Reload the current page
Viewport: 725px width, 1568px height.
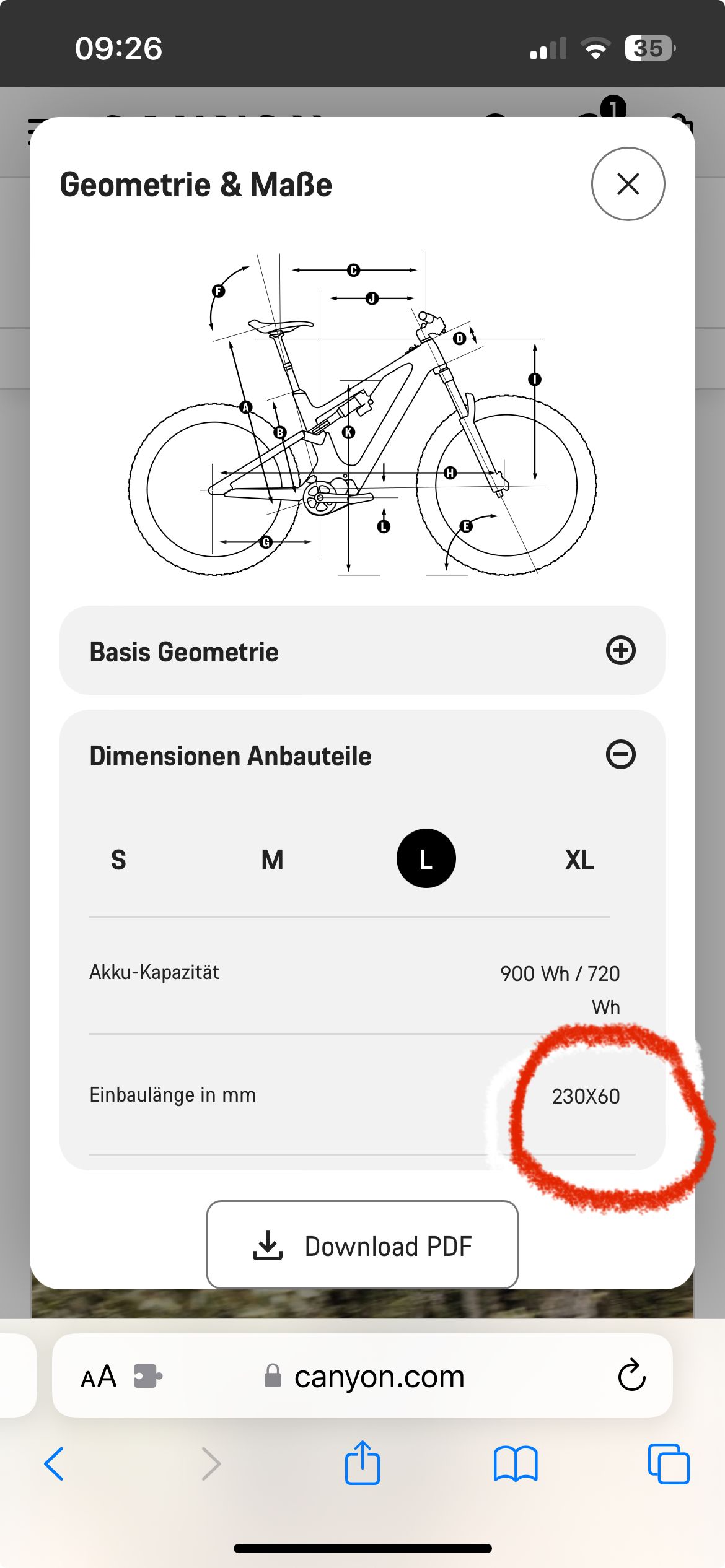[x=631, y=1376]
